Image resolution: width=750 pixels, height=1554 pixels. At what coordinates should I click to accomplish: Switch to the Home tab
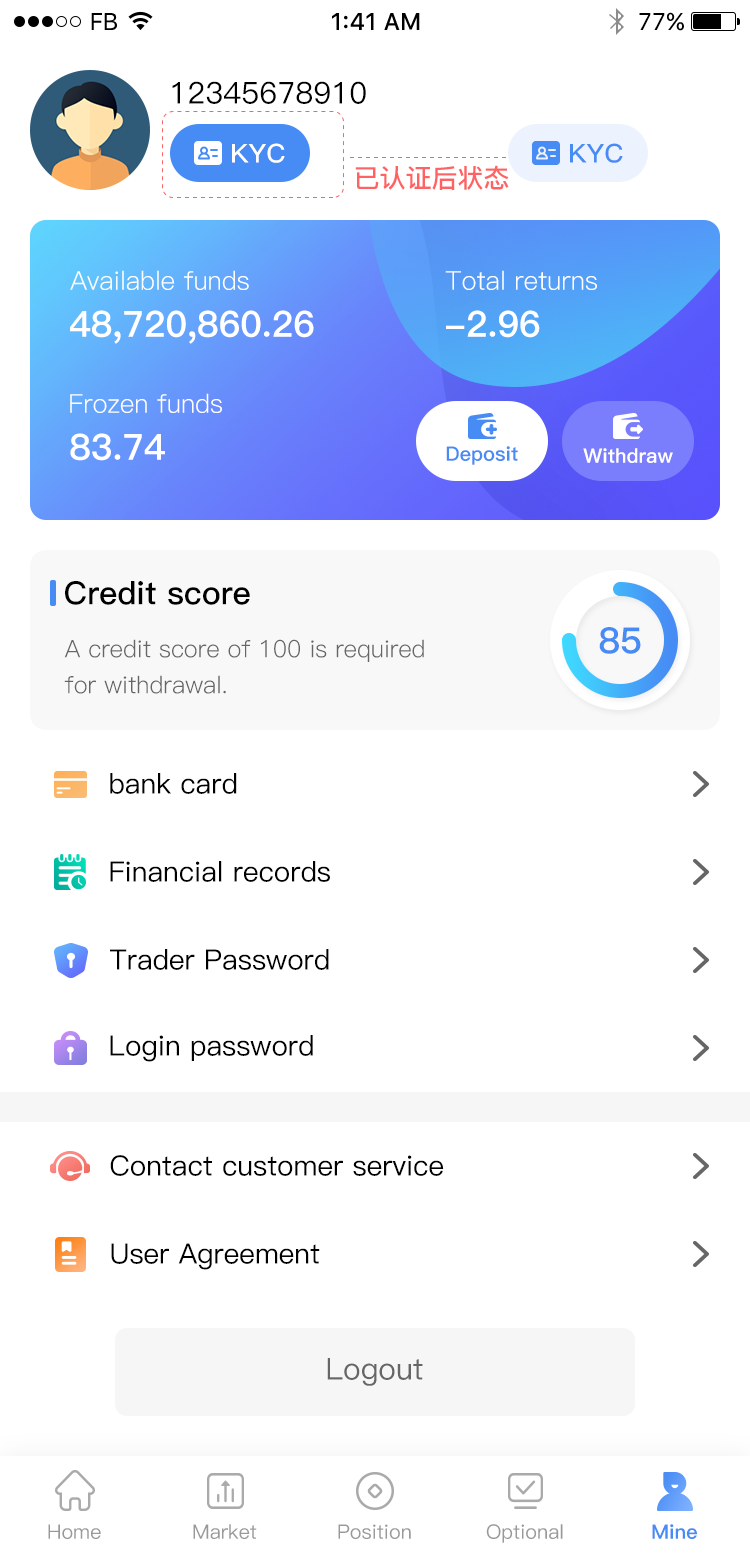[74, 1505]
